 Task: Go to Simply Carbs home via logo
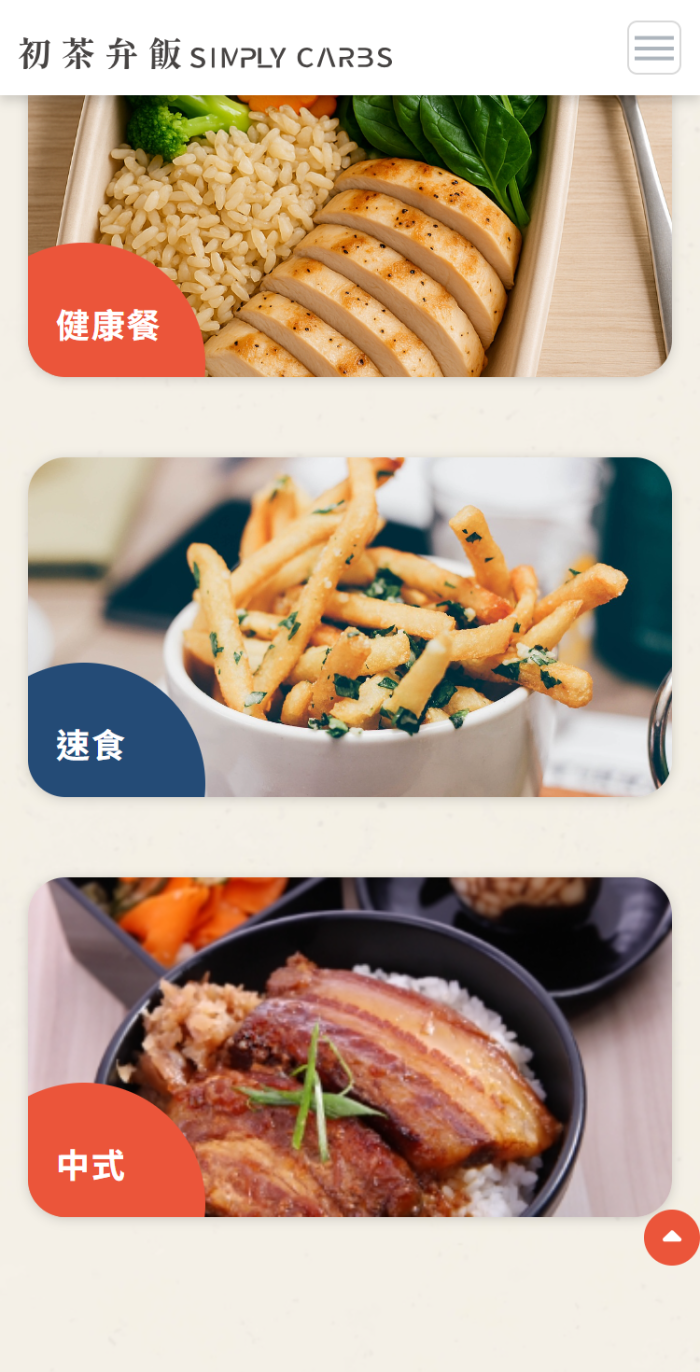[x=205, y=54]
